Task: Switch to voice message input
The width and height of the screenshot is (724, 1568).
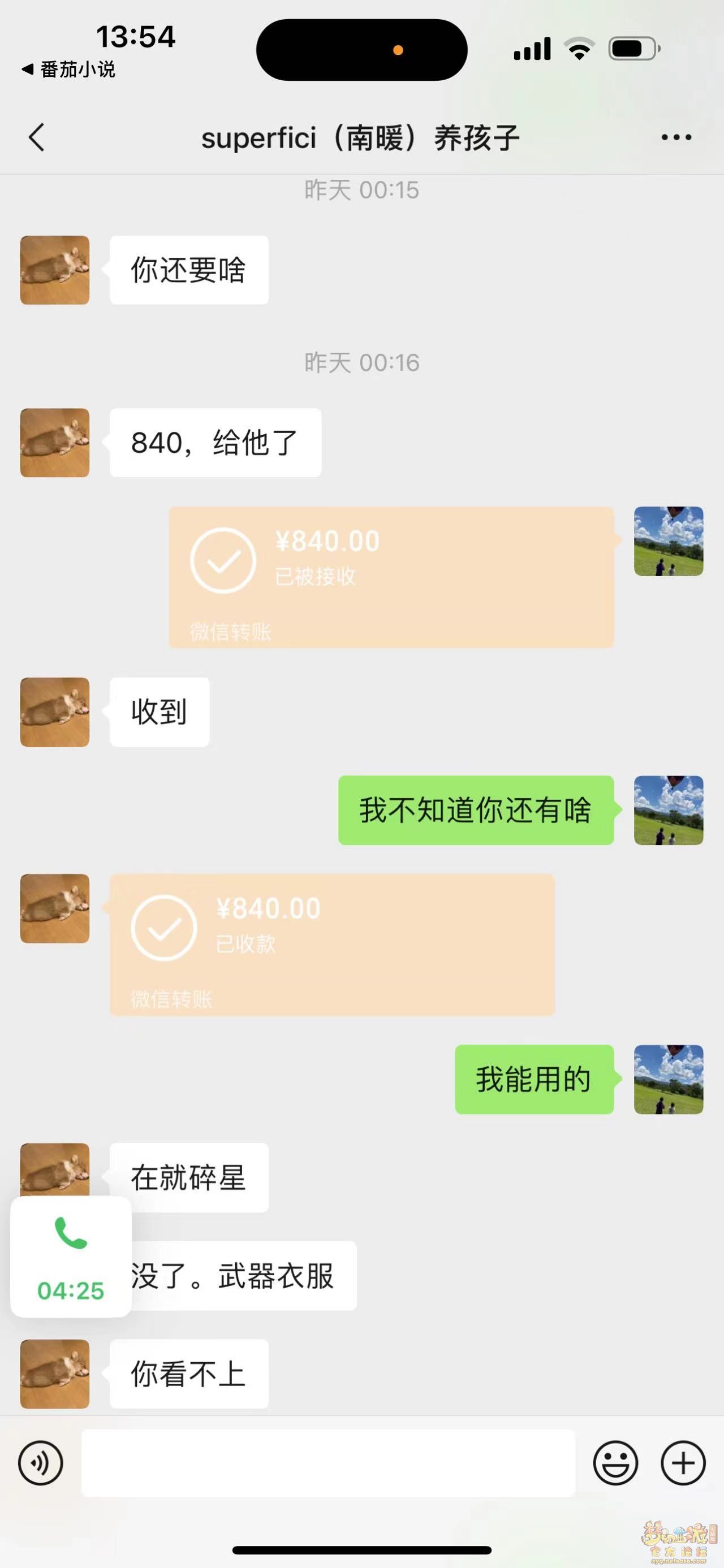Action: point(40,1463)
